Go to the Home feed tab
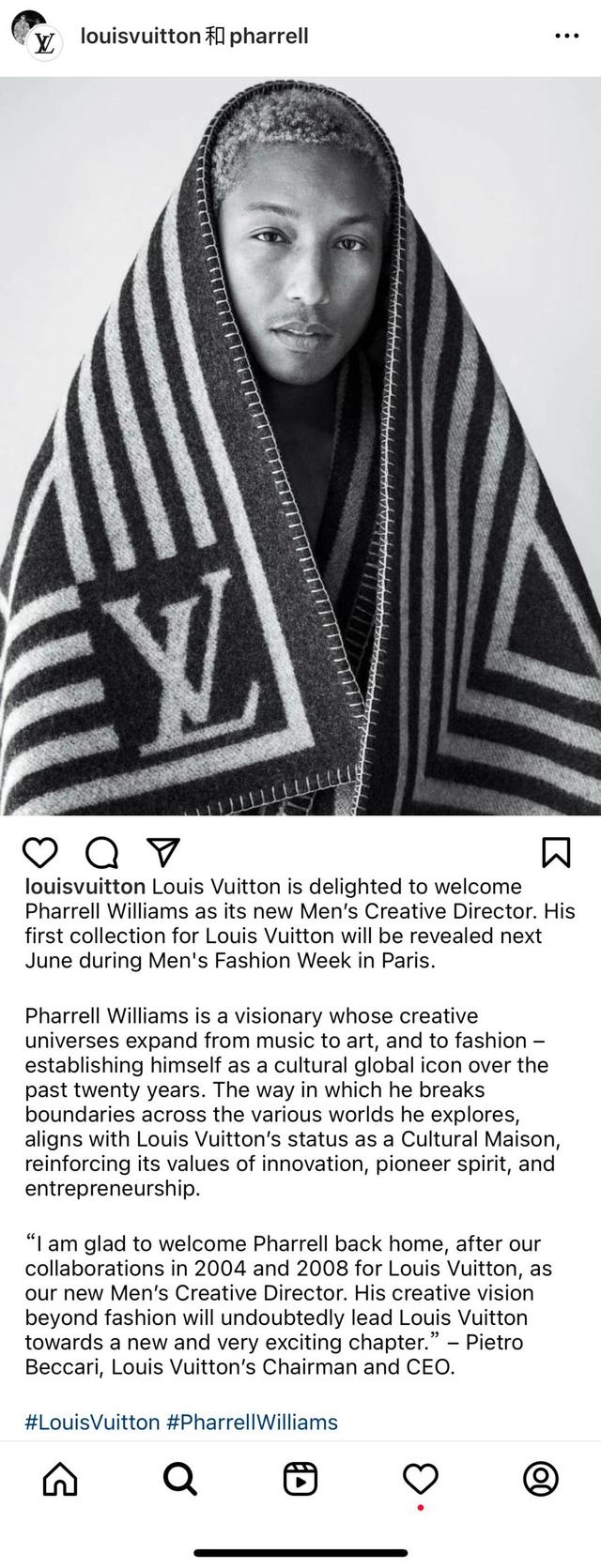This screenshot has height=1568, width=601. (x=61, y=1479)
